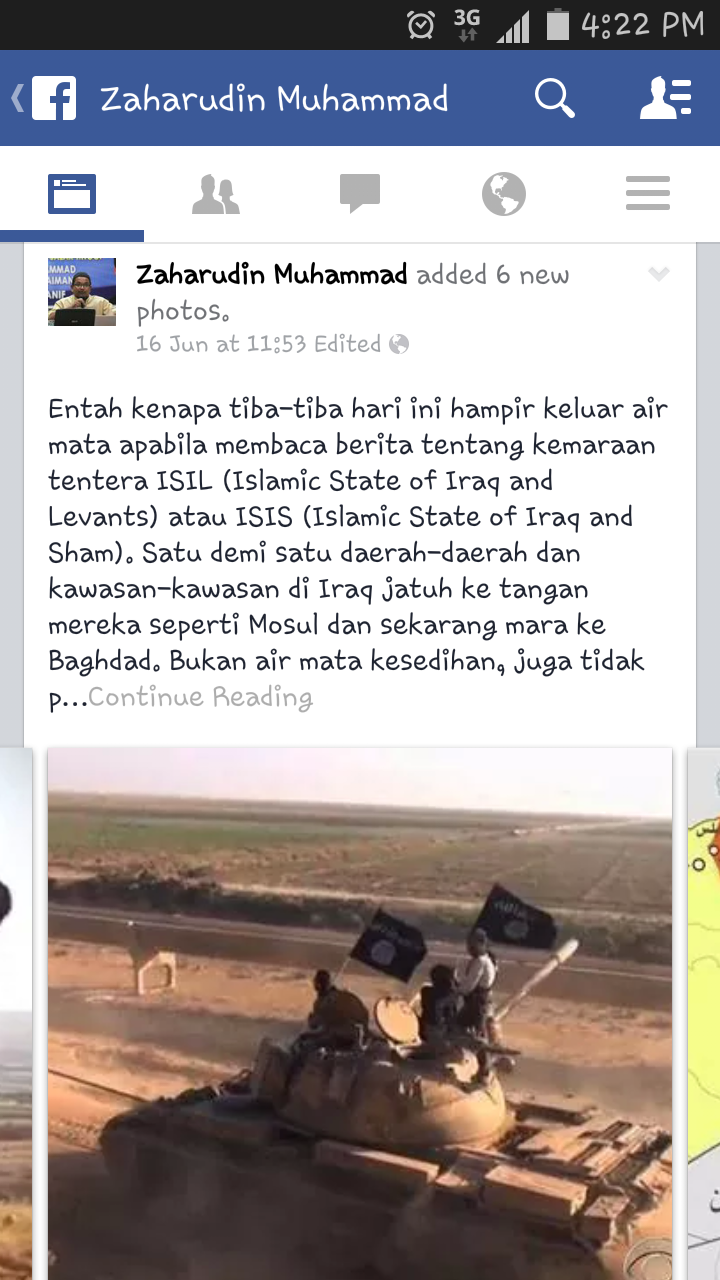This screenshot has width=720, height=1280.
Task: Open Zaharudin Muhammad's name link in post
Action: (272, 275)
